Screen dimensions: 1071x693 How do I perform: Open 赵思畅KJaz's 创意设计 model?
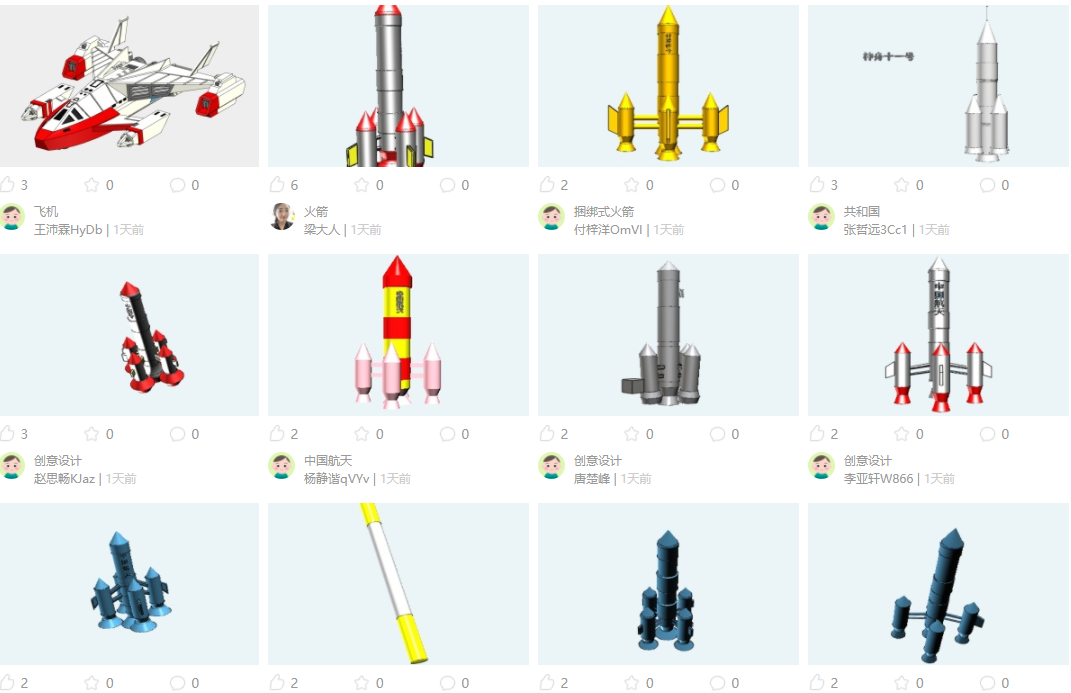coord(129,335)
